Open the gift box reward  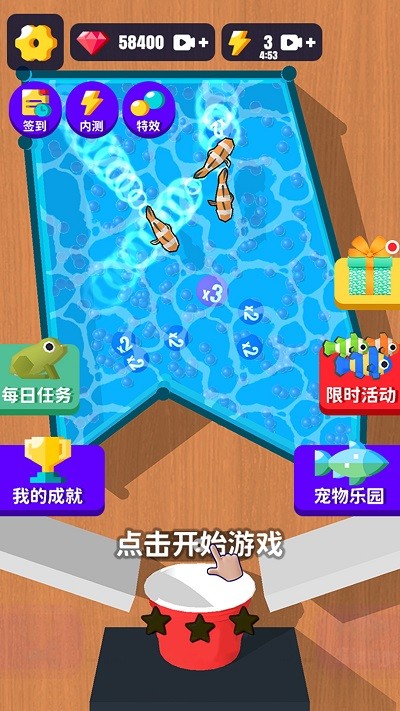coord(368,272)
